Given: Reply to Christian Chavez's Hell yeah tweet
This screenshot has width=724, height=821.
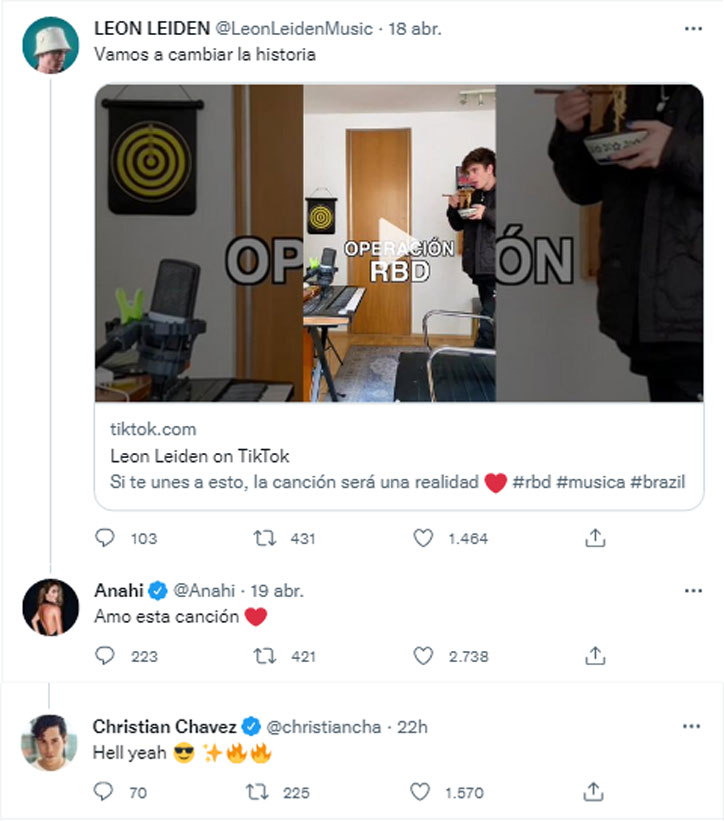Looking at the screenshot, I should point(105,792).
